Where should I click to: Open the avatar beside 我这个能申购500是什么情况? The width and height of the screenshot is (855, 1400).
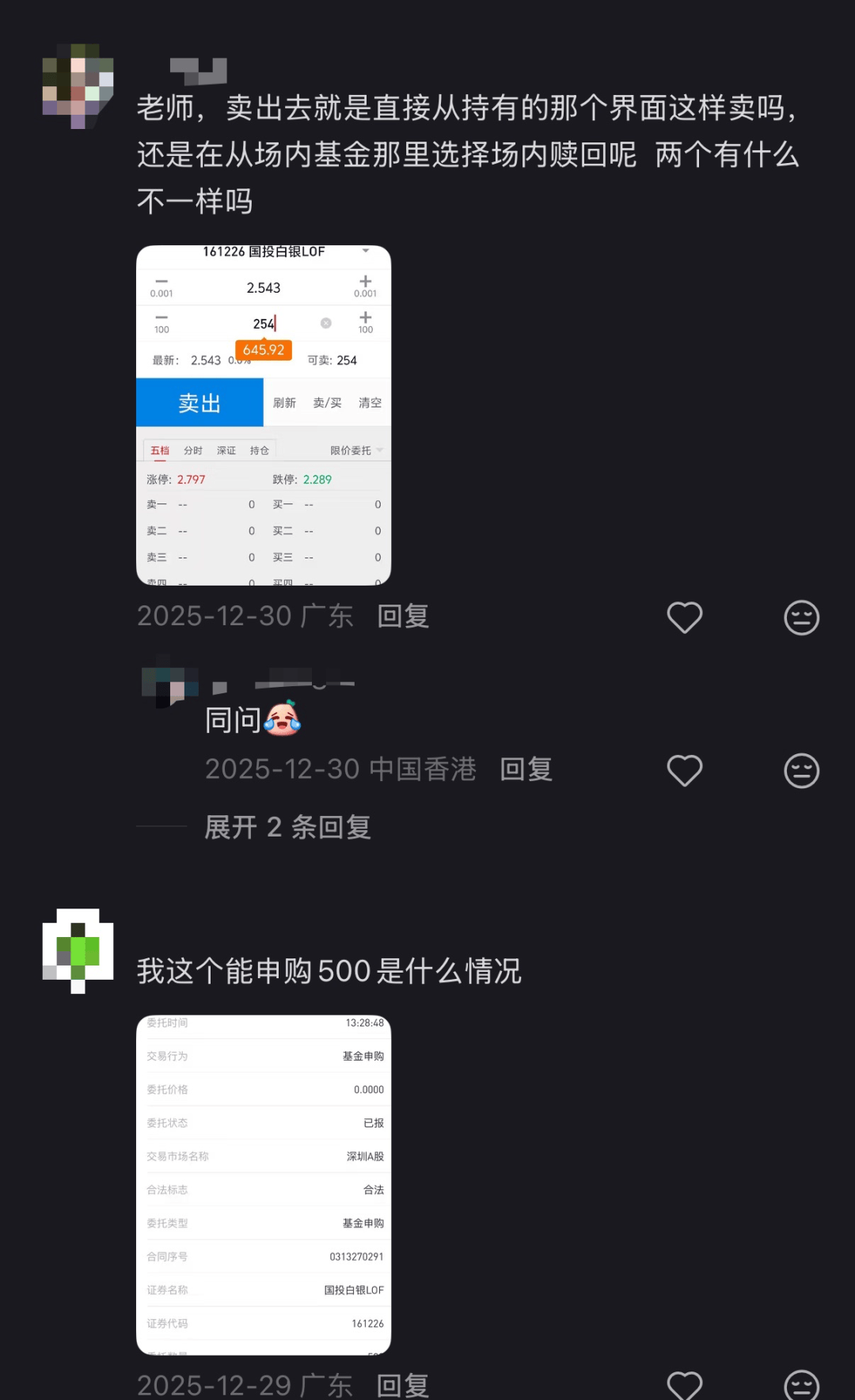[x=78, y=950]
